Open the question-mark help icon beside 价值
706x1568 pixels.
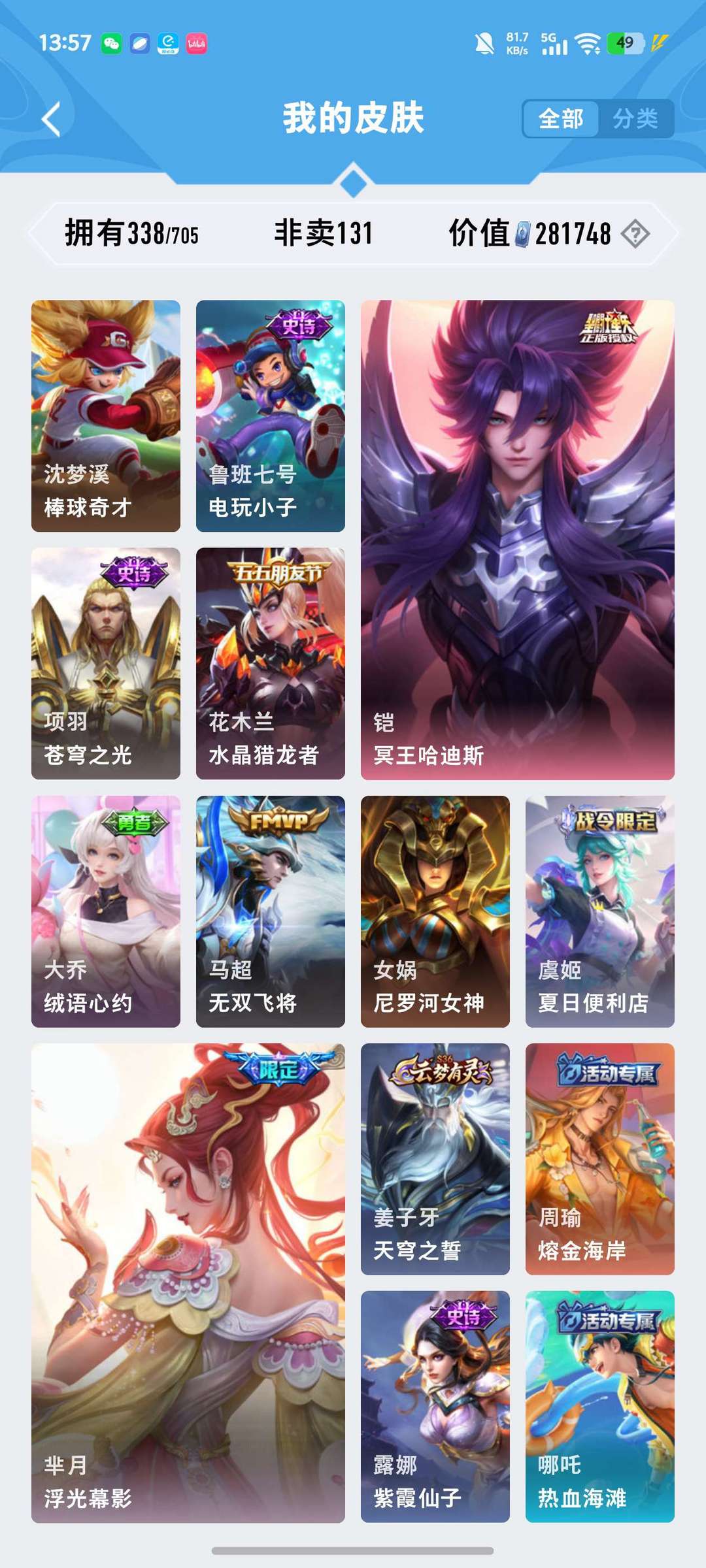coord(635,234)
